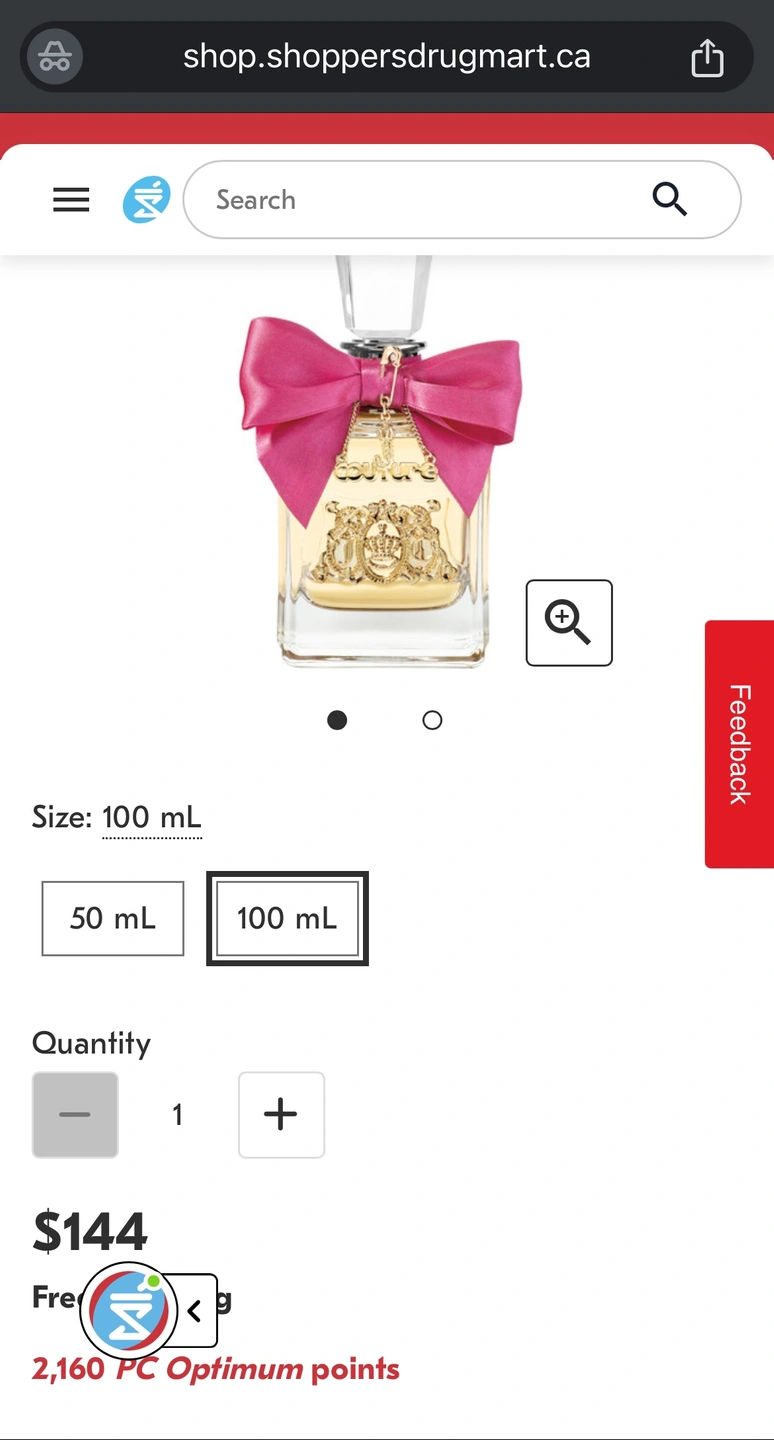Screen dimensions: 774x1440
Task: Open the private browsing icon in address bar
Action: [55, 57]
